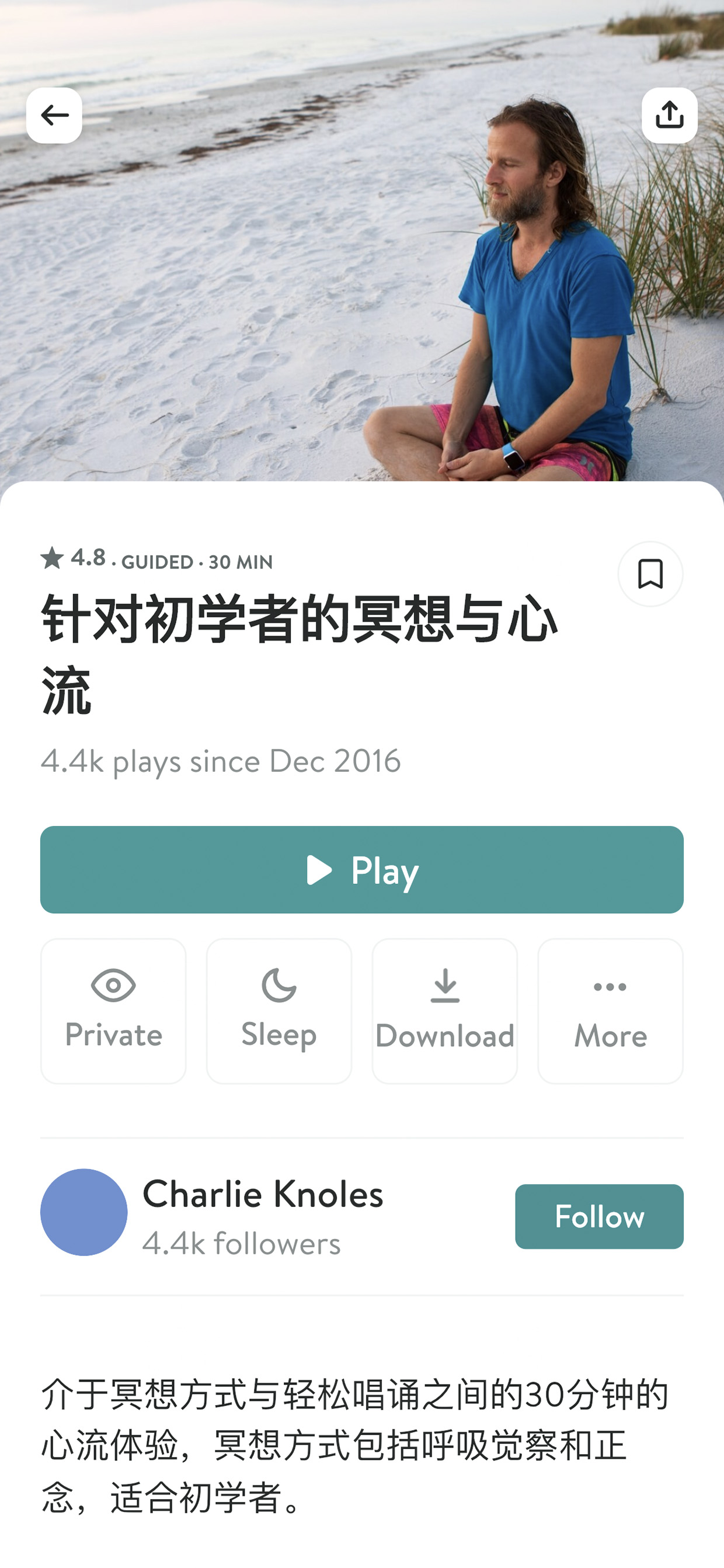724x1568 pixels.
Task: Go back using the arrow button
Action: [54, 116]
